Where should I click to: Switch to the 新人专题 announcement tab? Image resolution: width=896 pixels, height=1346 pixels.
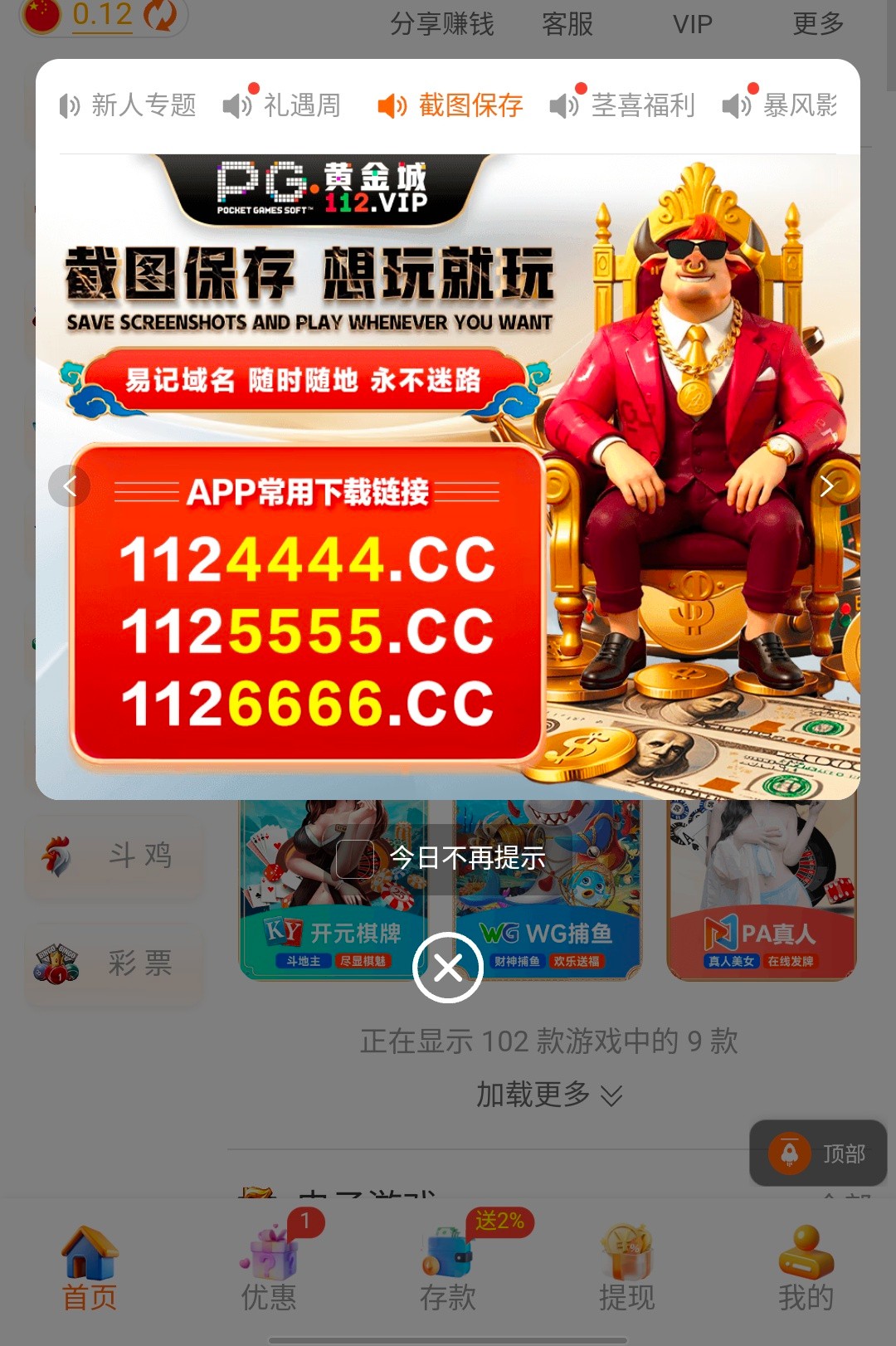click(129, 105)
